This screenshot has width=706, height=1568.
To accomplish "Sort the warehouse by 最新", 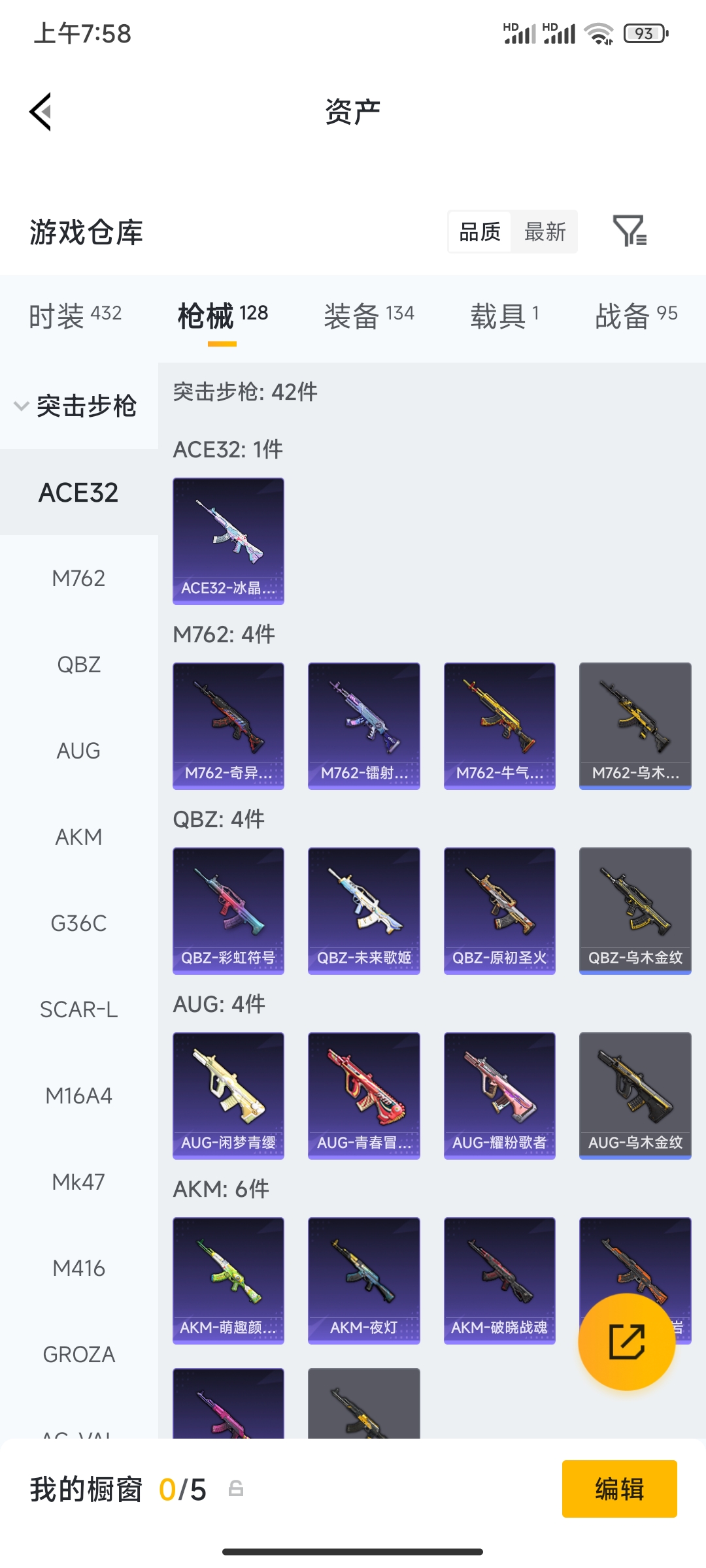I will click(545, 232).
